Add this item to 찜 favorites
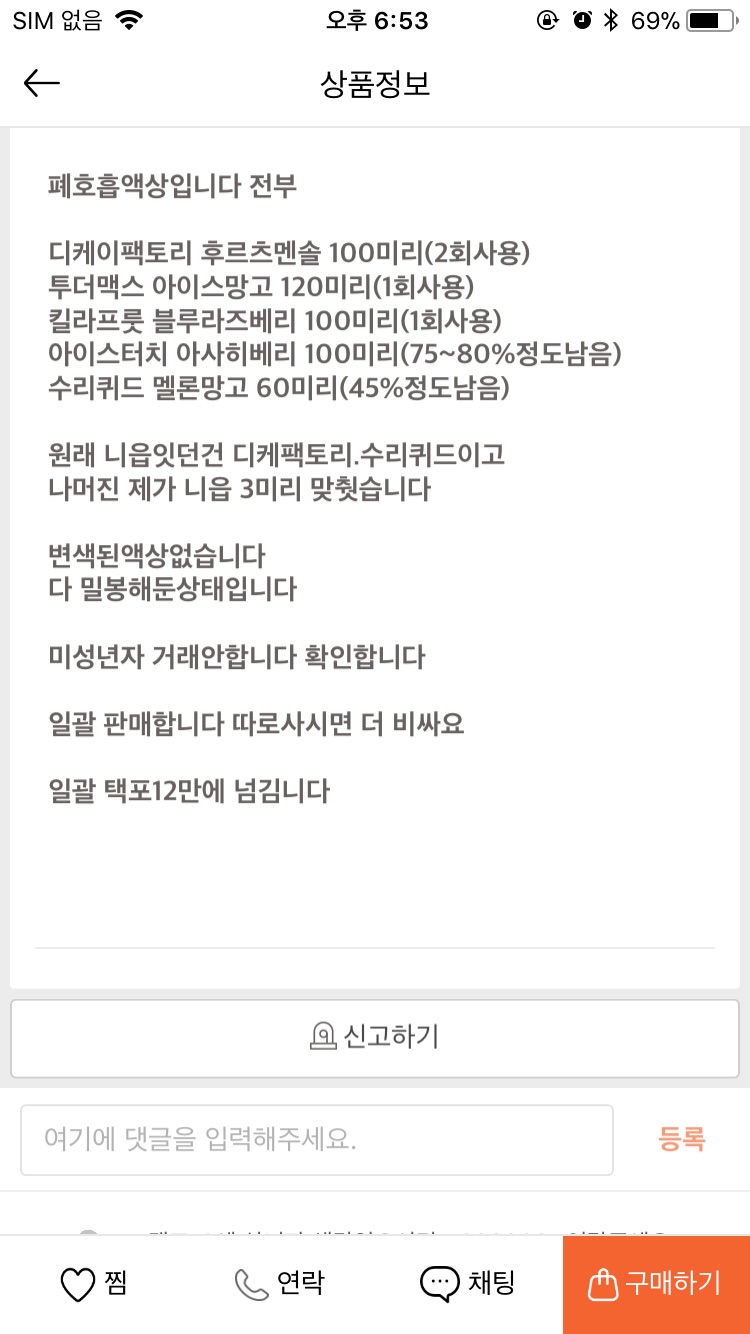 point(94,1284)
